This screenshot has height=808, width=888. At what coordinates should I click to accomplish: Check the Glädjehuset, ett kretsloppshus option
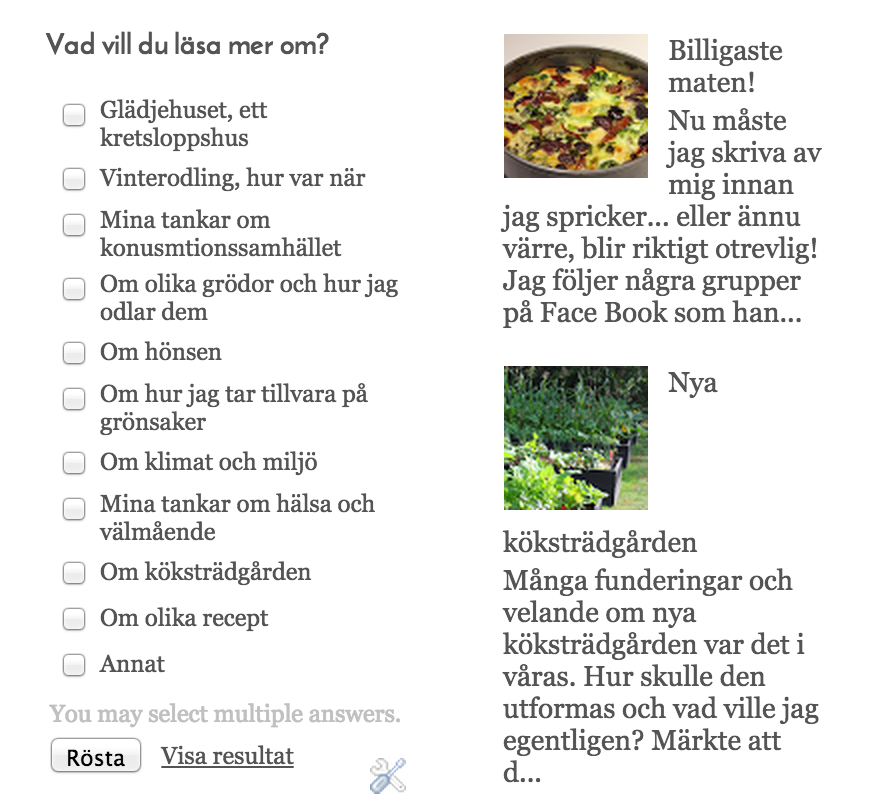pos(74,114)
